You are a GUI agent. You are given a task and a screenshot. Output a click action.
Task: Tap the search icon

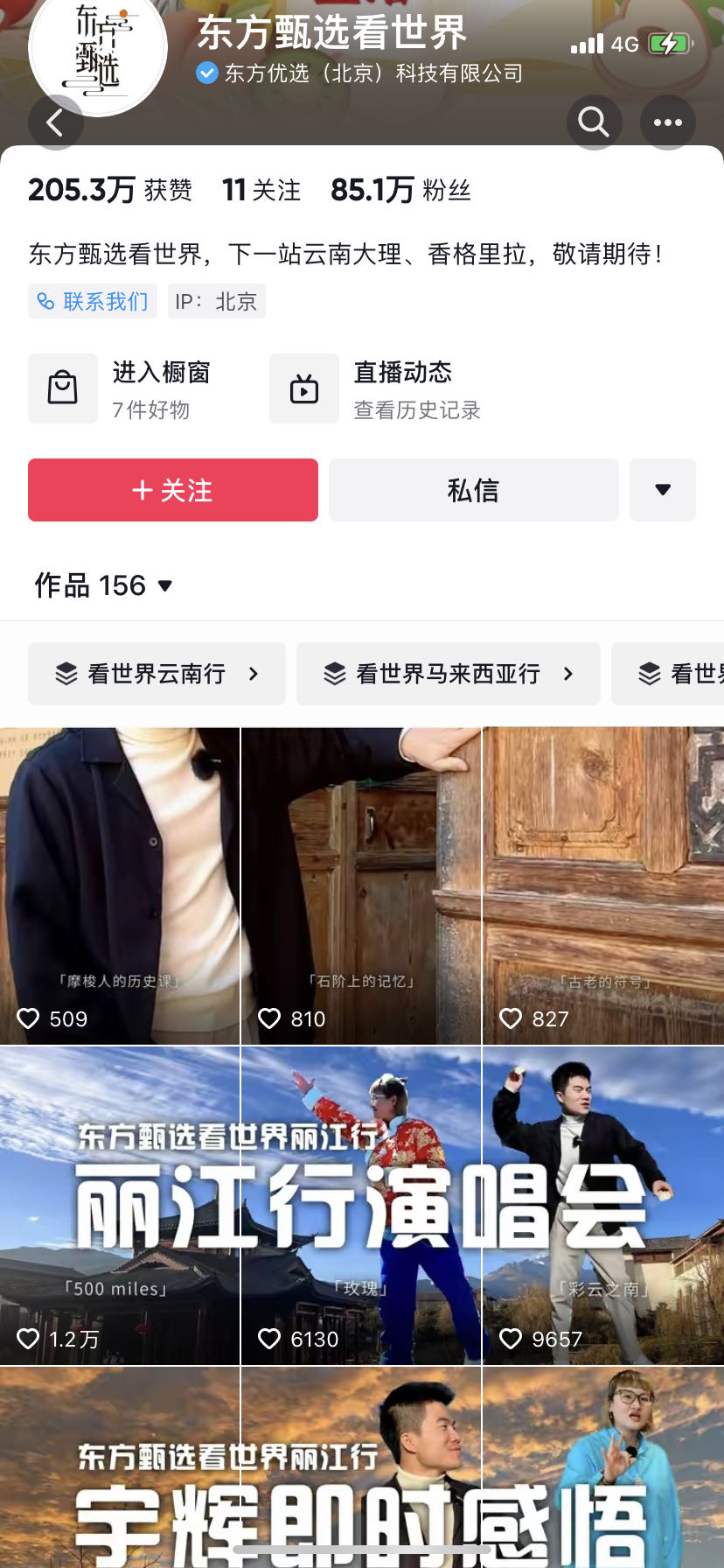click(x=594, y=122)
